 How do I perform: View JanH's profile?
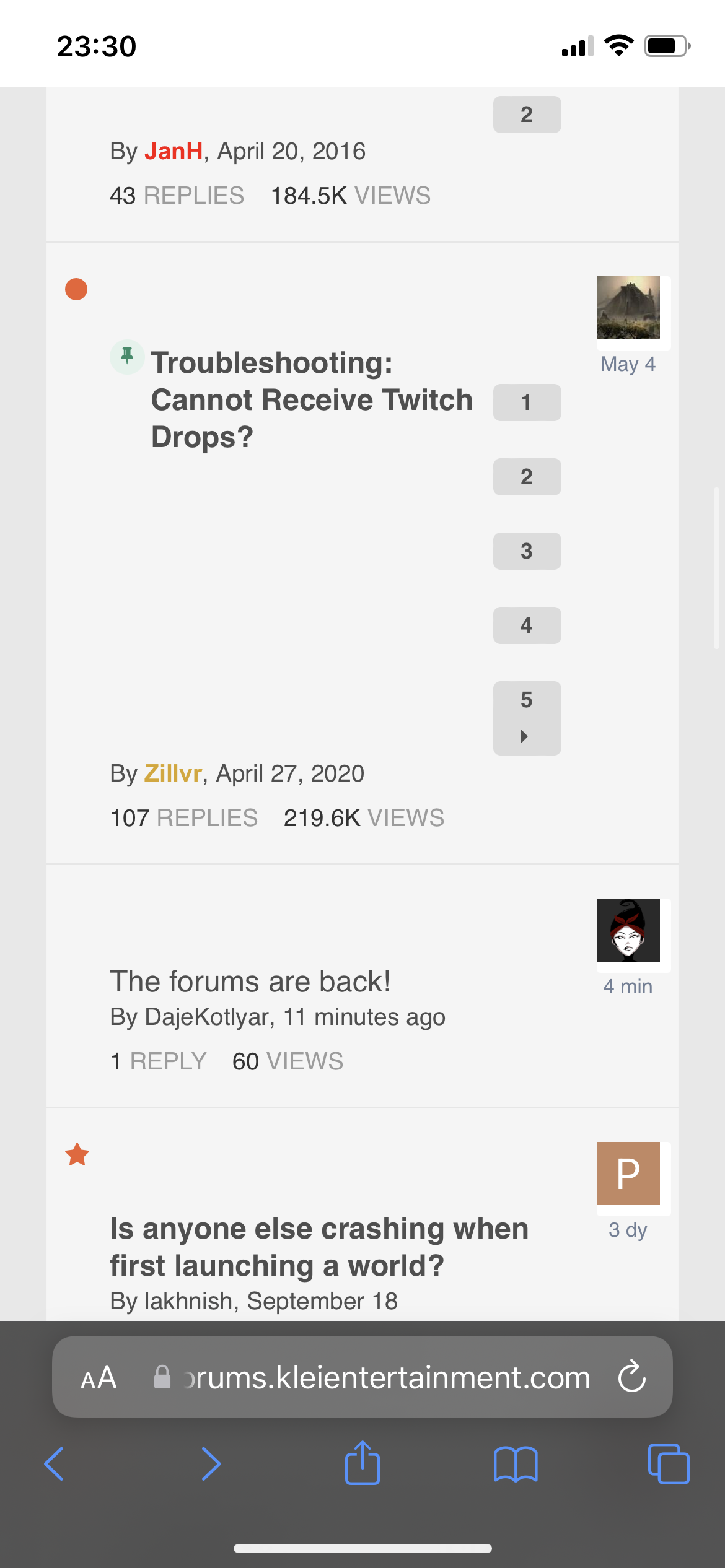(x=174, y=151)
